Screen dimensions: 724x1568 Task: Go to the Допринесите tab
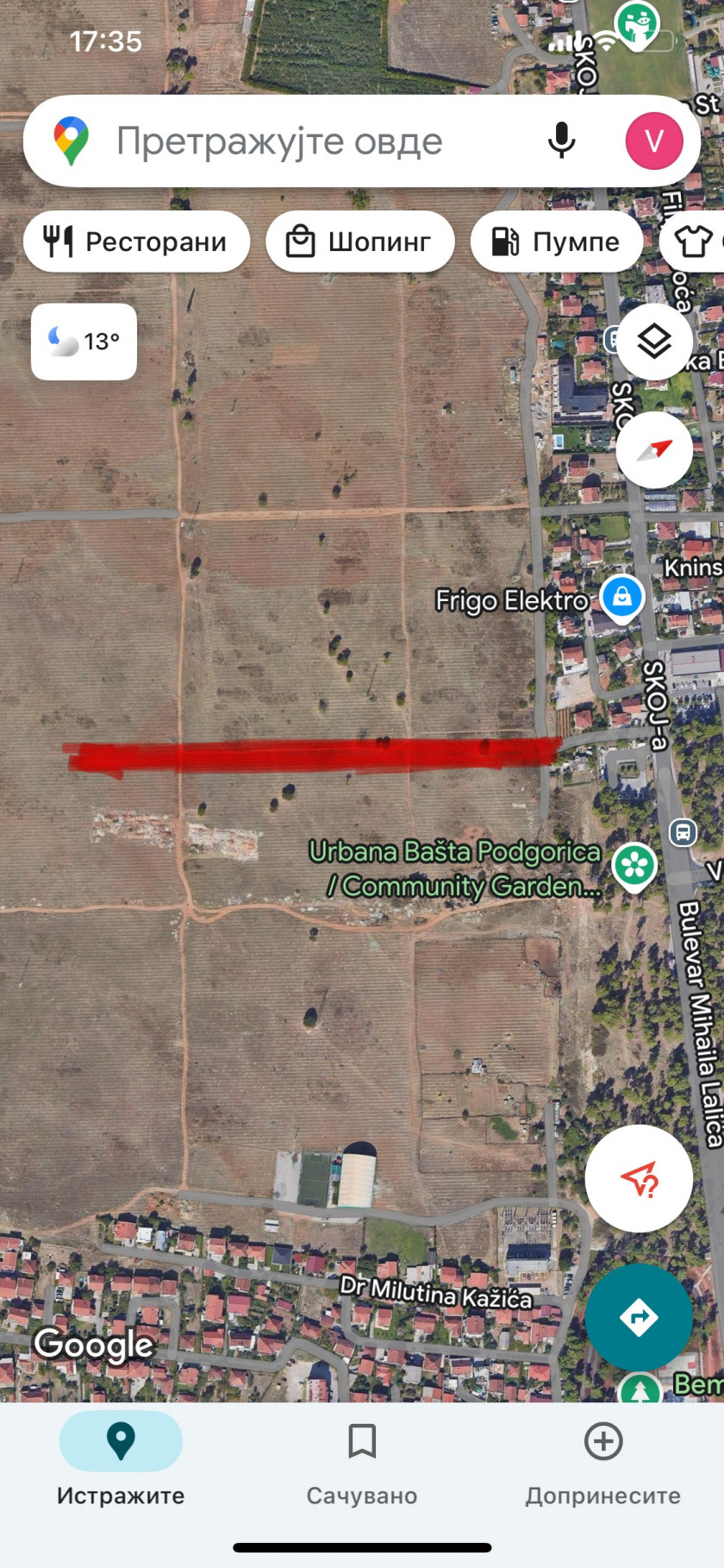click(x=603, y=1458)
